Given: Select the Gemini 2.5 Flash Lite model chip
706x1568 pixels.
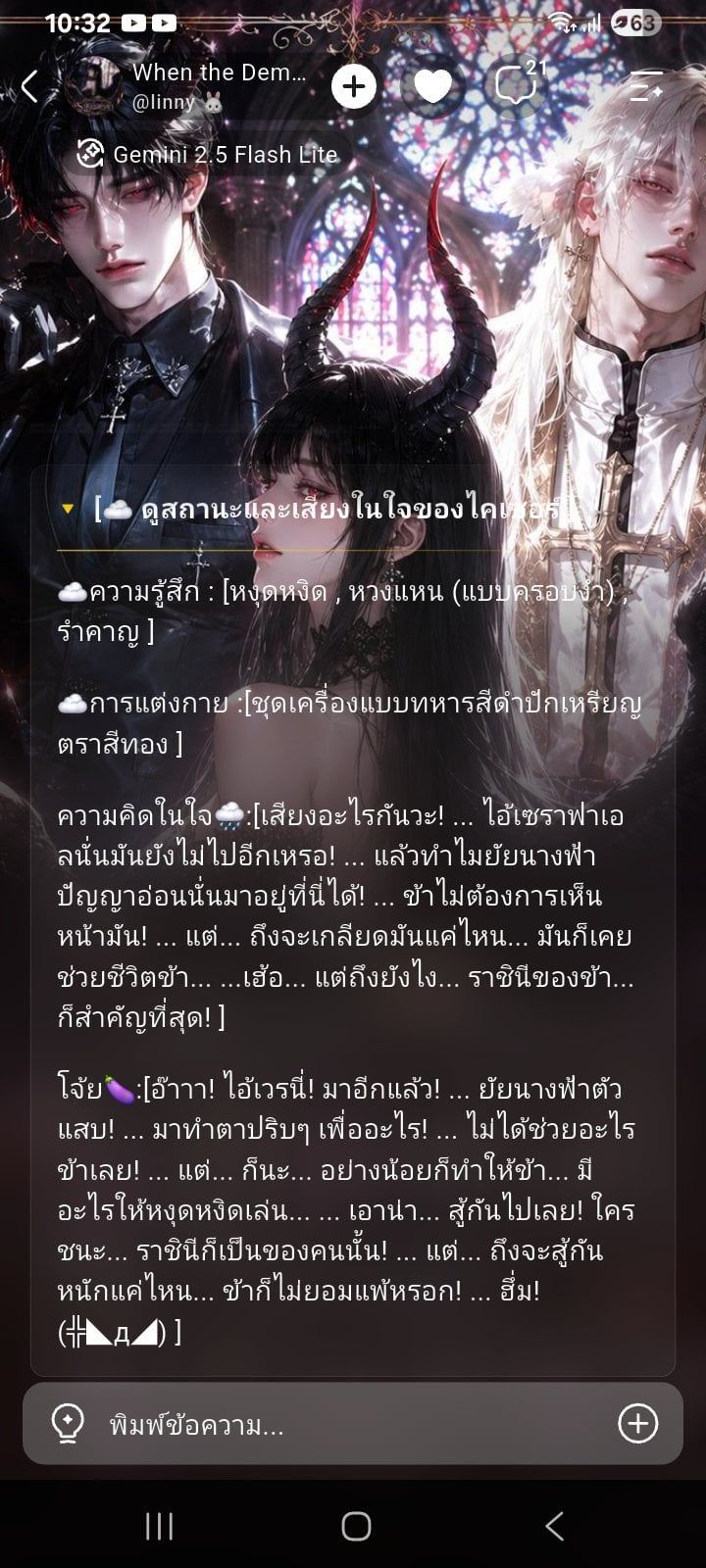Looking at the screenshot, I should click(208, 154).
